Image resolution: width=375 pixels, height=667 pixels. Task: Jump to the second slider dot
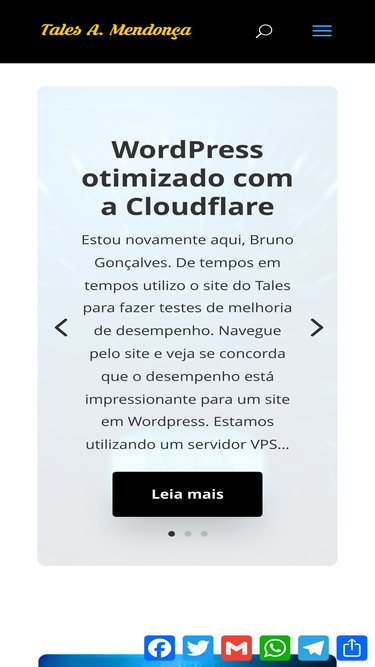coord(188,534)
